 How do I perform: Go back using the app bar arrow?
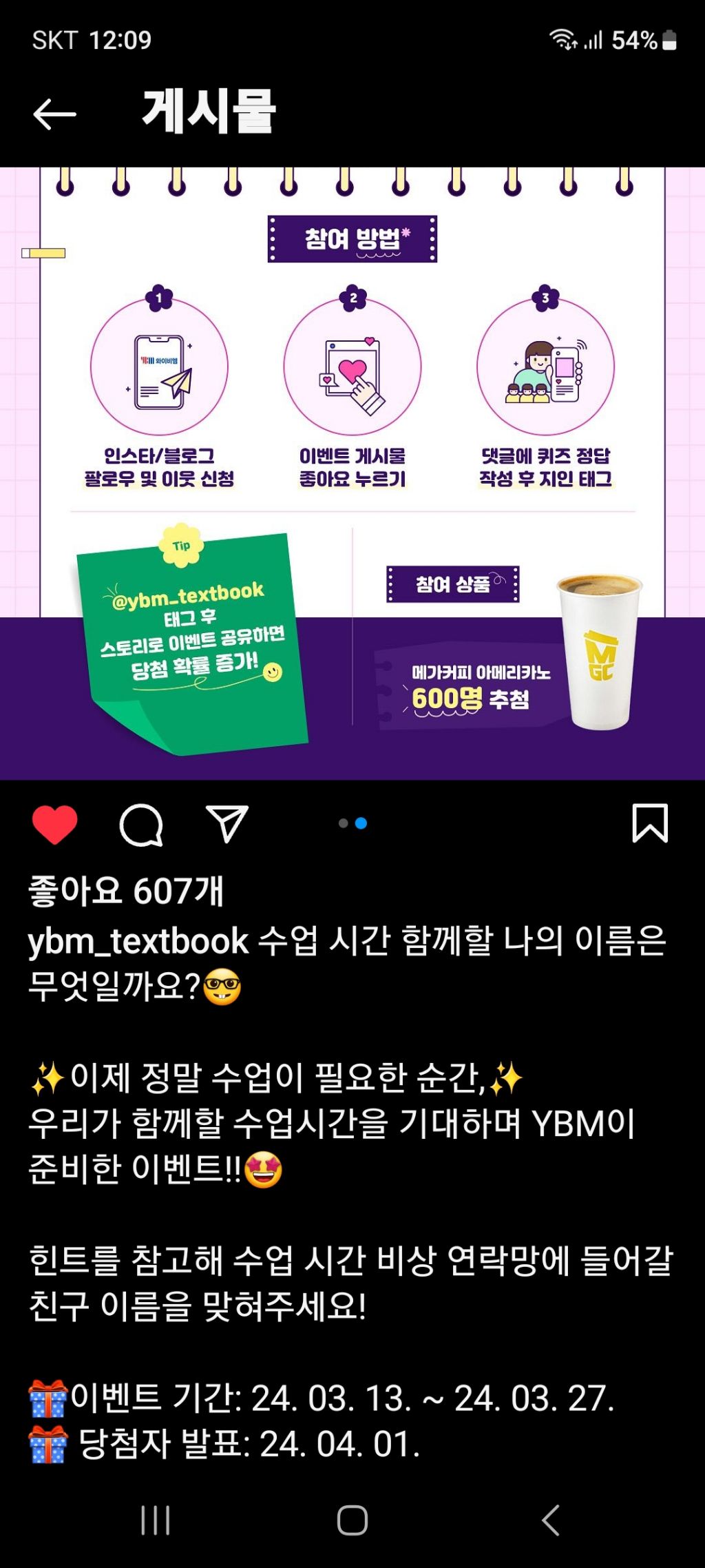point(54,114)
